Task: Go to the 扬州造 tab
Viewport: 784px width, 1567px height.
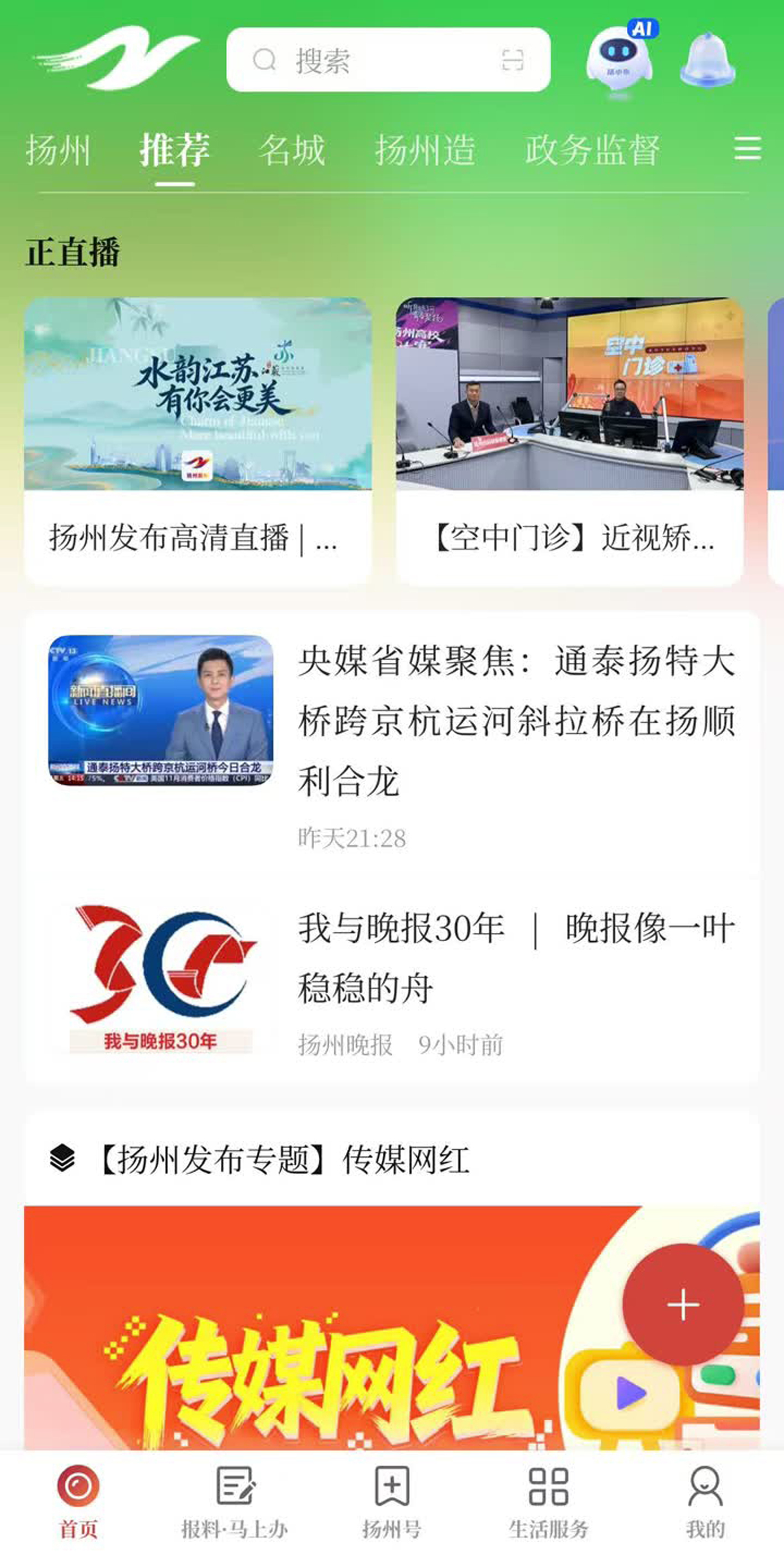Action: click(x=424, y=149)
